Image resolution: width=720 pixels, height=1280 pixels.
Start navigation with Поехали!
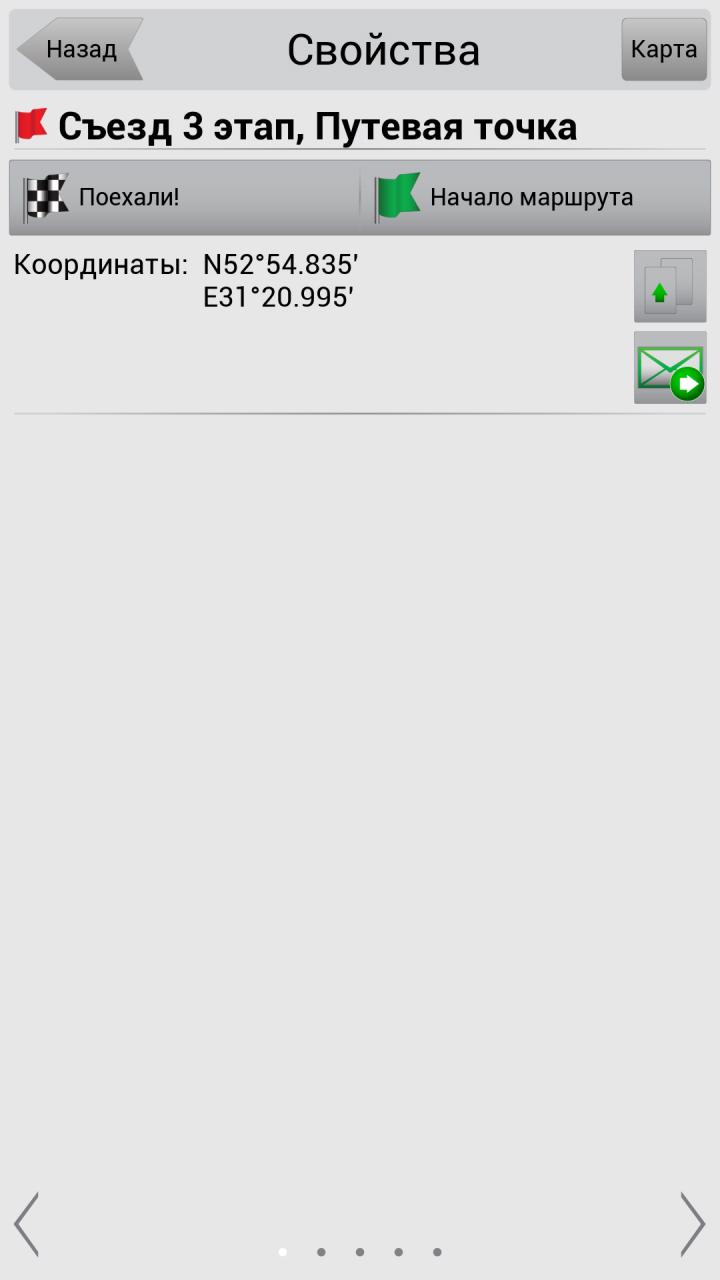[185, 197]
